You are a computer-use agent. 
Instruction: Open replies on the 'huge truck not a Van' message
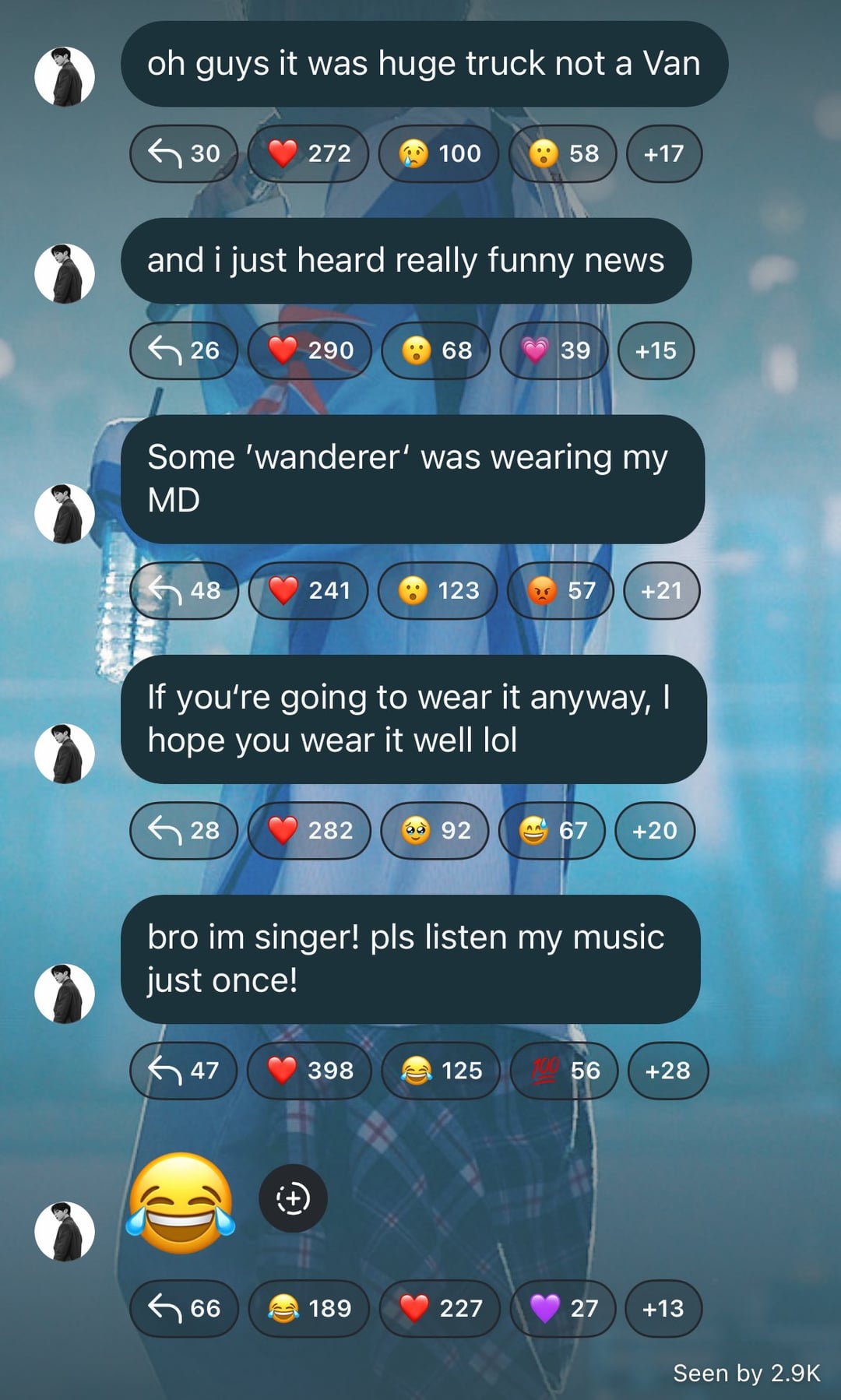(184, 153)
